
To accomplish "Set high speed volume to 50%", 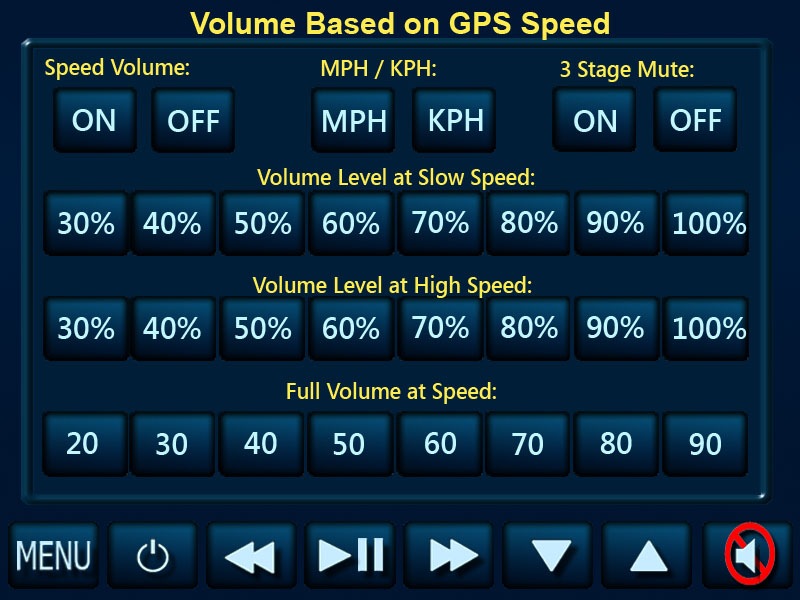I will 262,328.
